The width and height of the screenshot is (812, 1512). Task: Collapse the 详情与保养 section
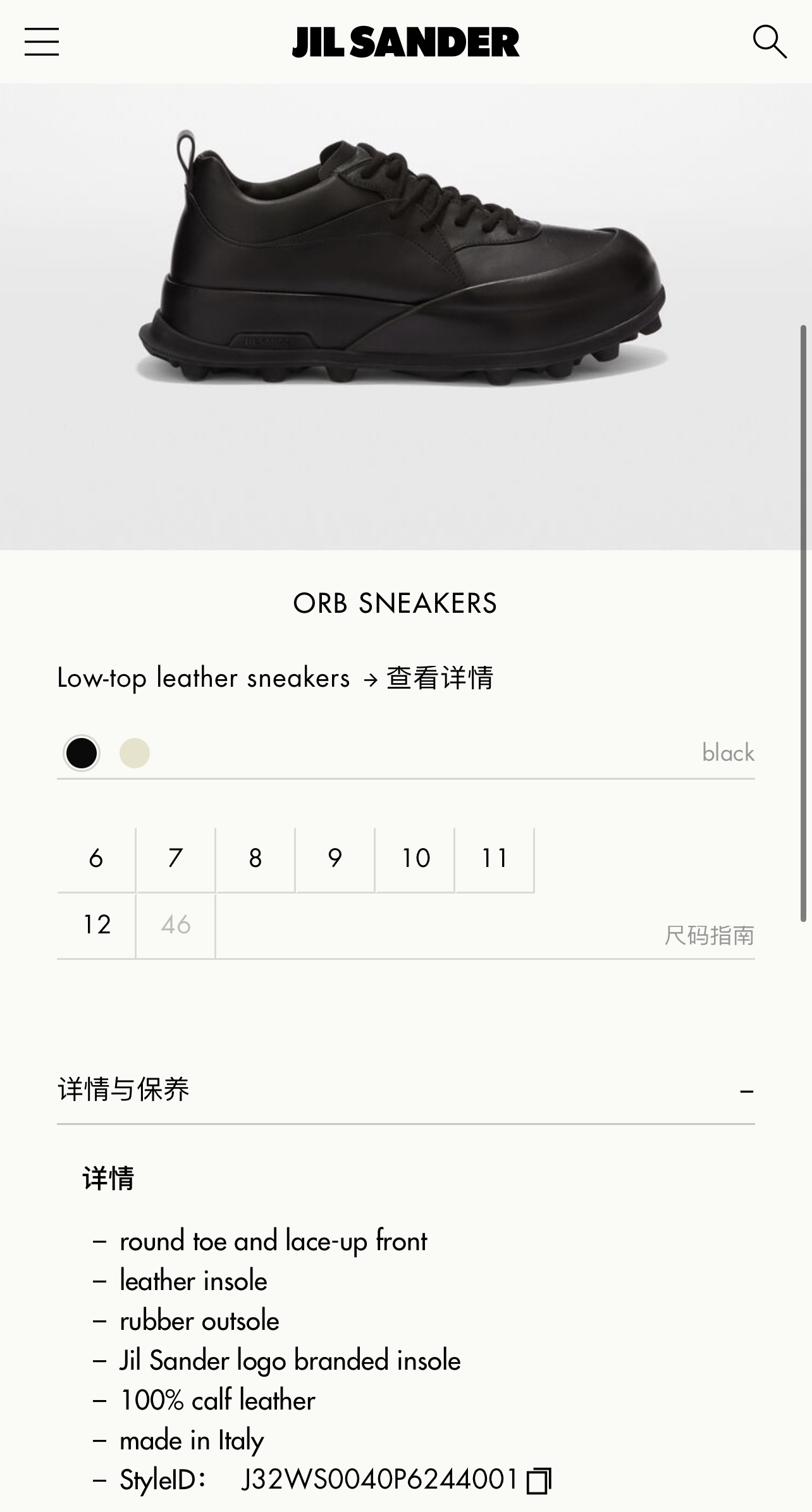point(746,1091)
